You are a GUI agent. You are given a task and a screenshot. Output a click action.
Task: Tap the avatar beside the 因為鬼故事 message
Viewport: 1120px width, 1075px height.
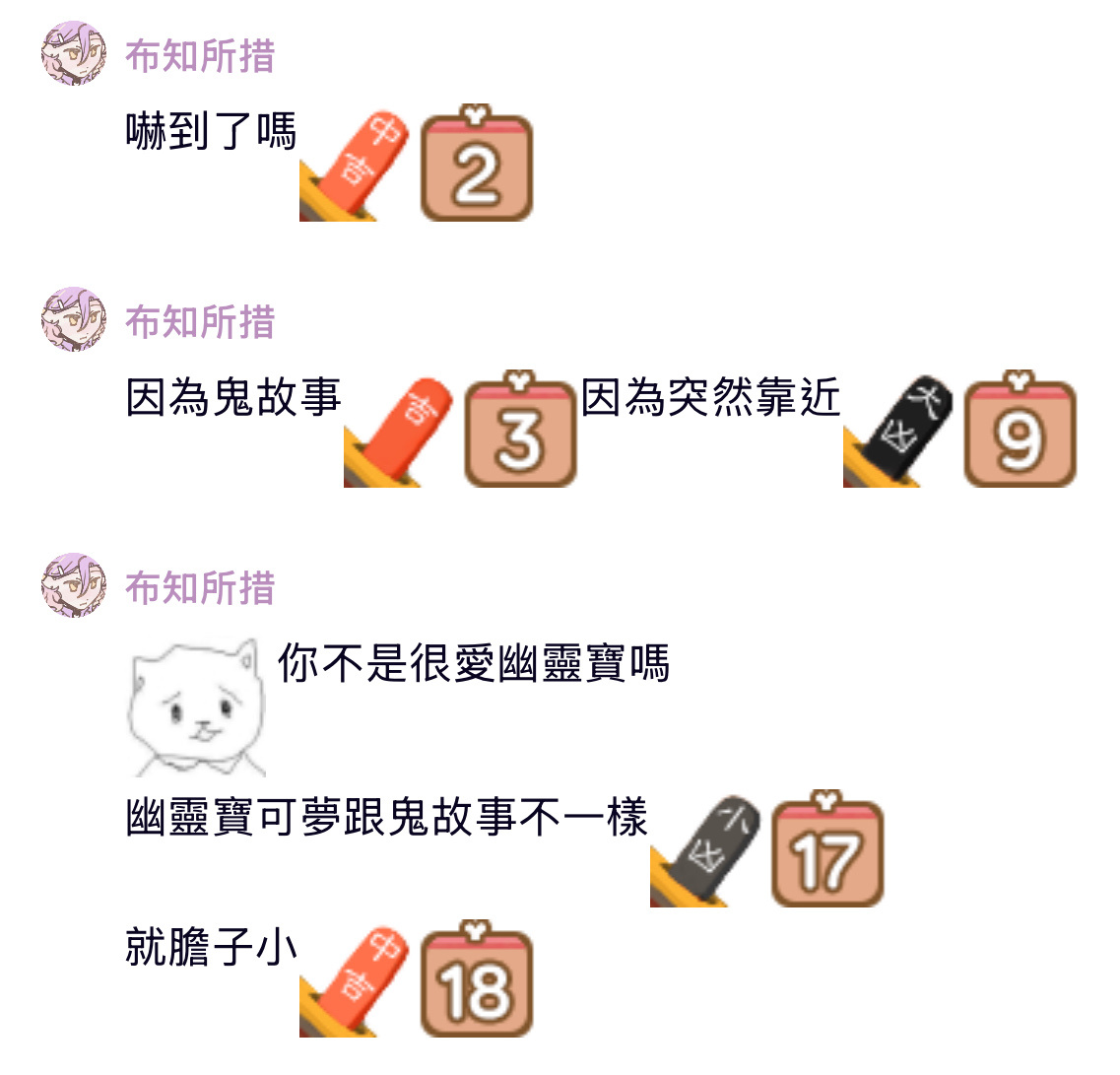click(73, 320)
